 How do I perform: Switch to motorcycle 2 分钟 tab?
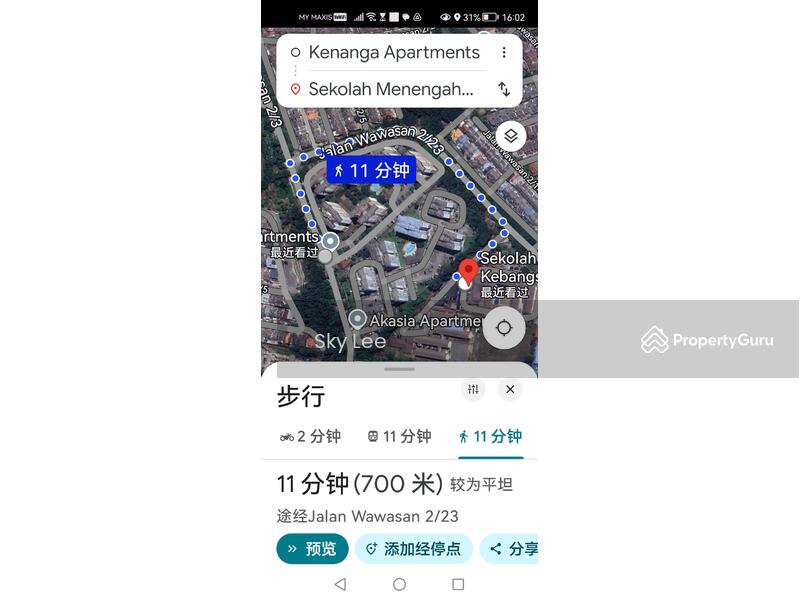(x=310, y=436)
